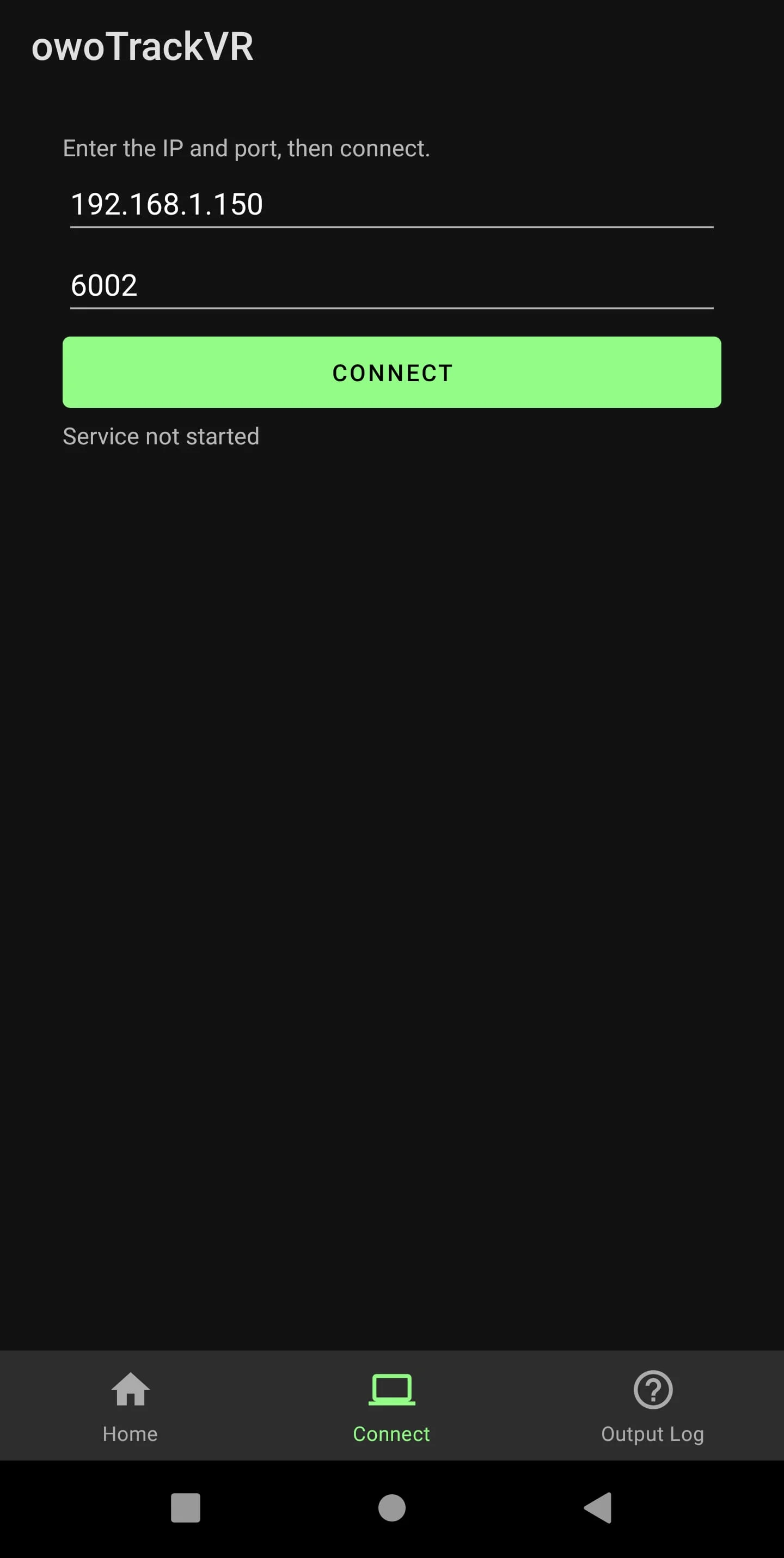784x1558 pixels.
Task: Edit the port field showing 6002
Action: tap(391, 285)
